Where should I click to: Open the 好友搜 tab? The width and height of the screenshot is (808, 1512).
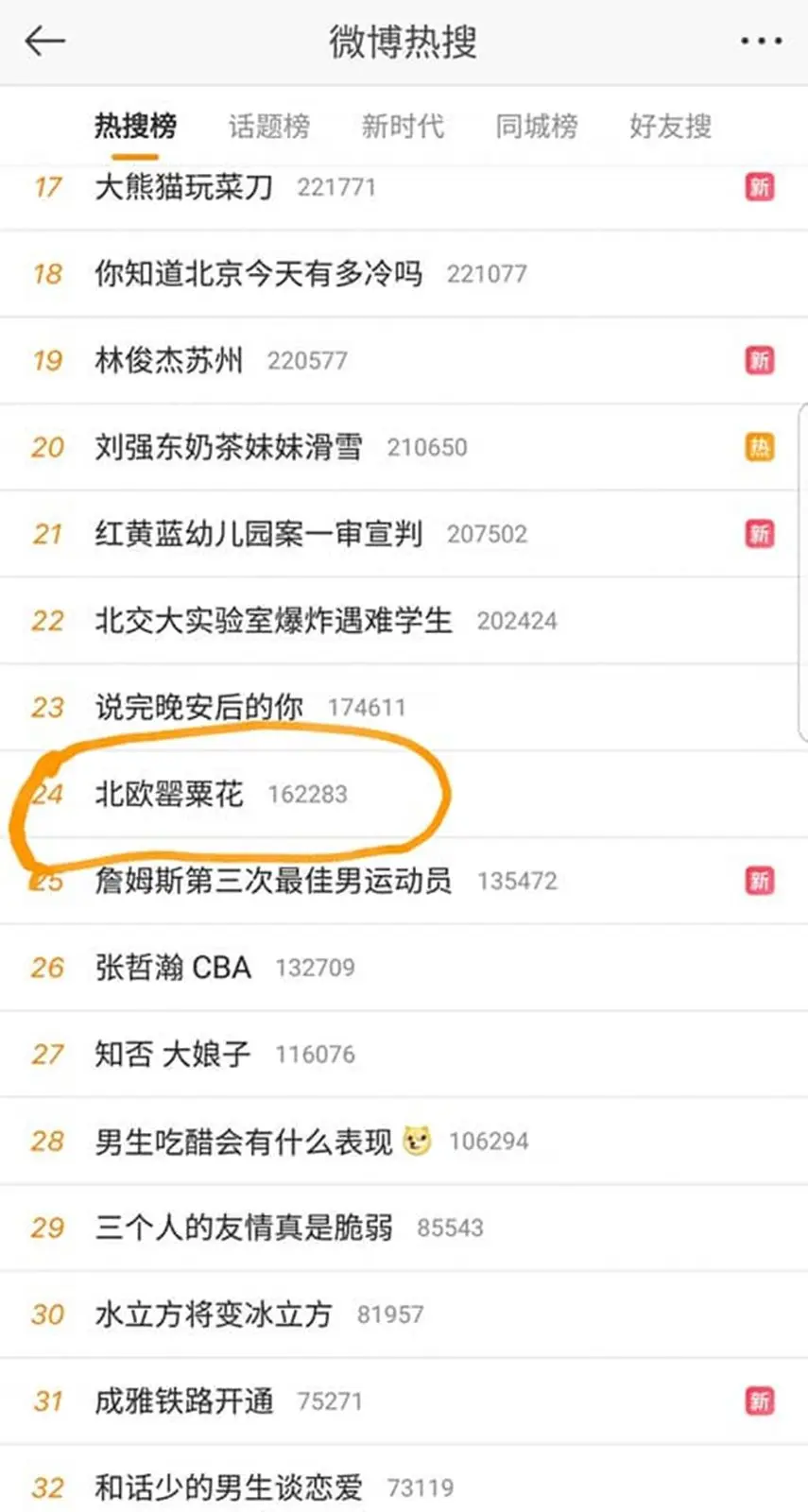click(x=670, y=126)
